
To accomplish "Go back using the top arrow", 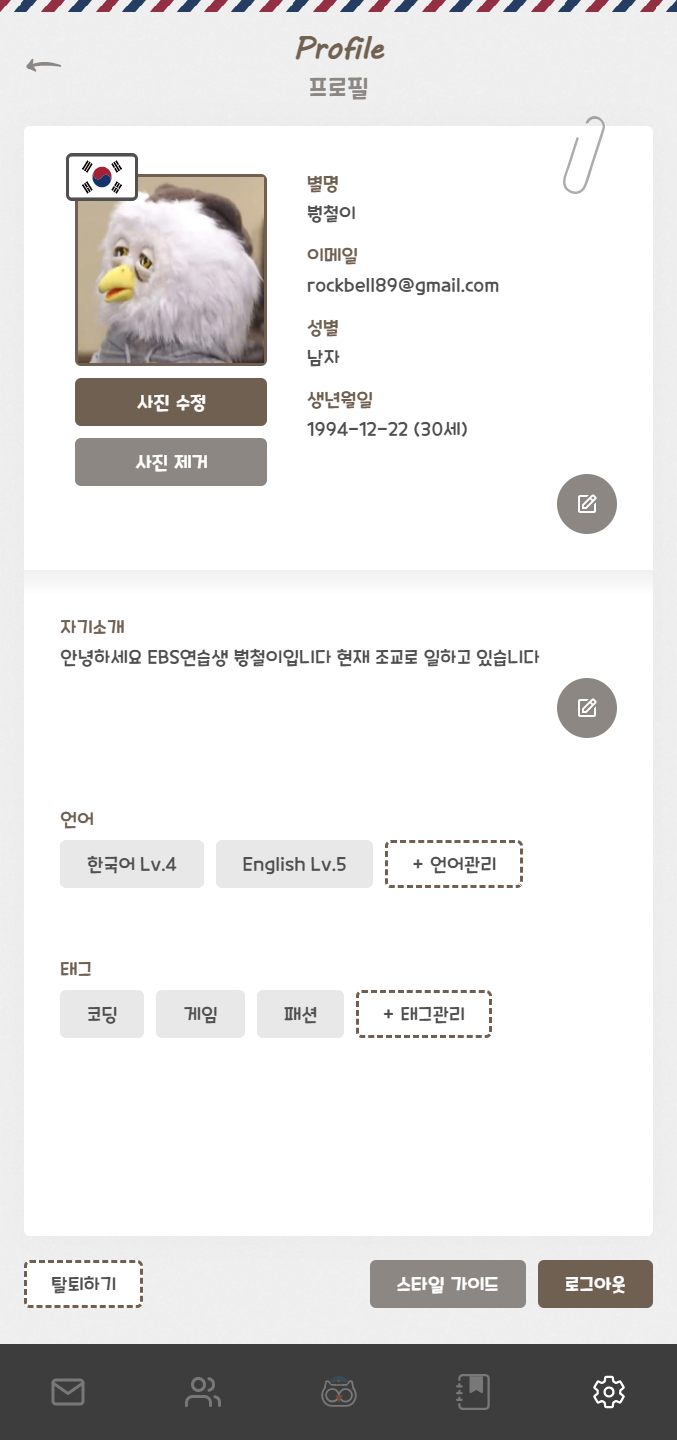I will [44, 66].
